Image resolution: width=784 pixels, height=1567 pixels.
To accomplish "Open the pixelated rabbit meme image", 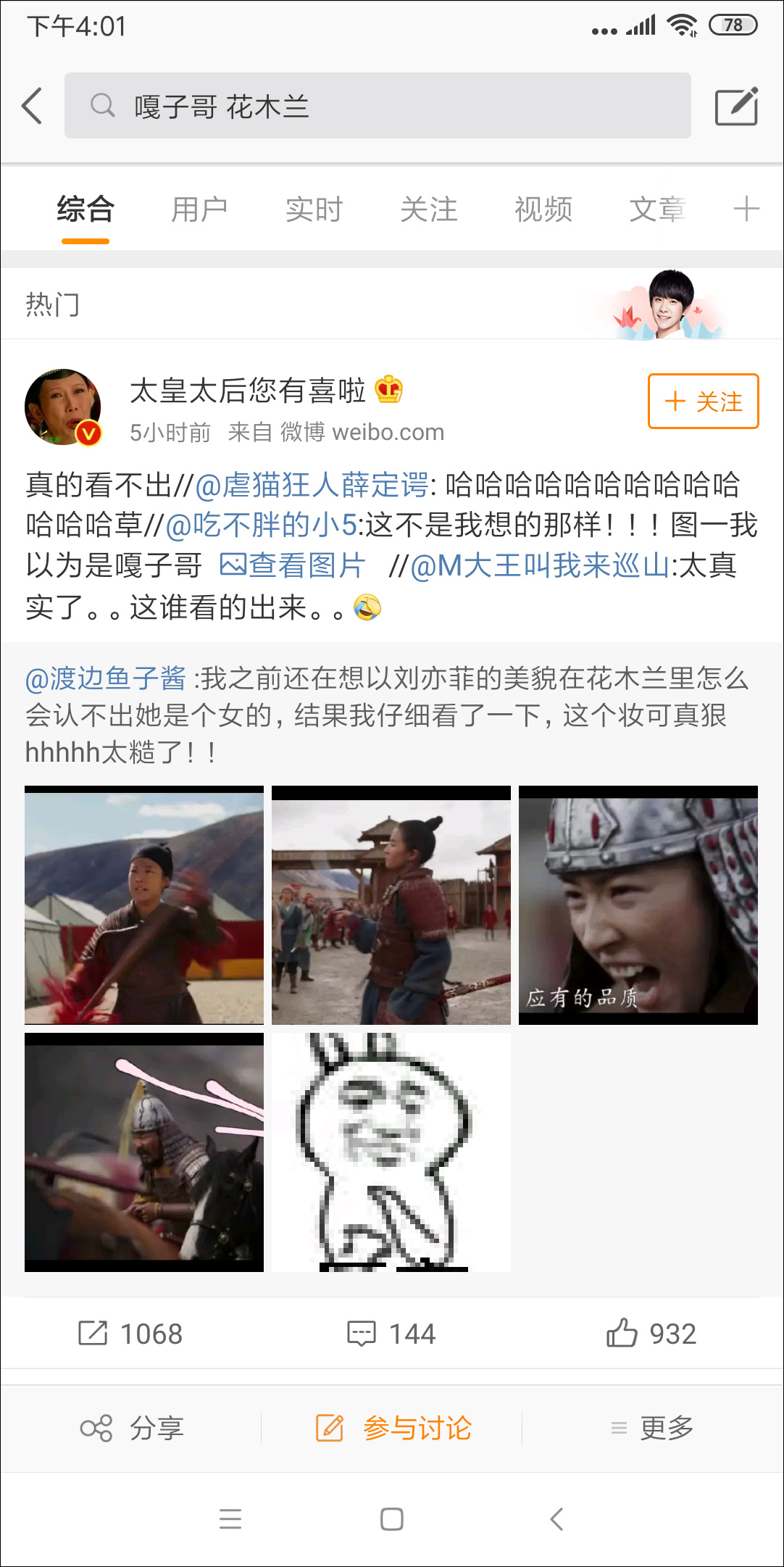I will pos(391,1152).
